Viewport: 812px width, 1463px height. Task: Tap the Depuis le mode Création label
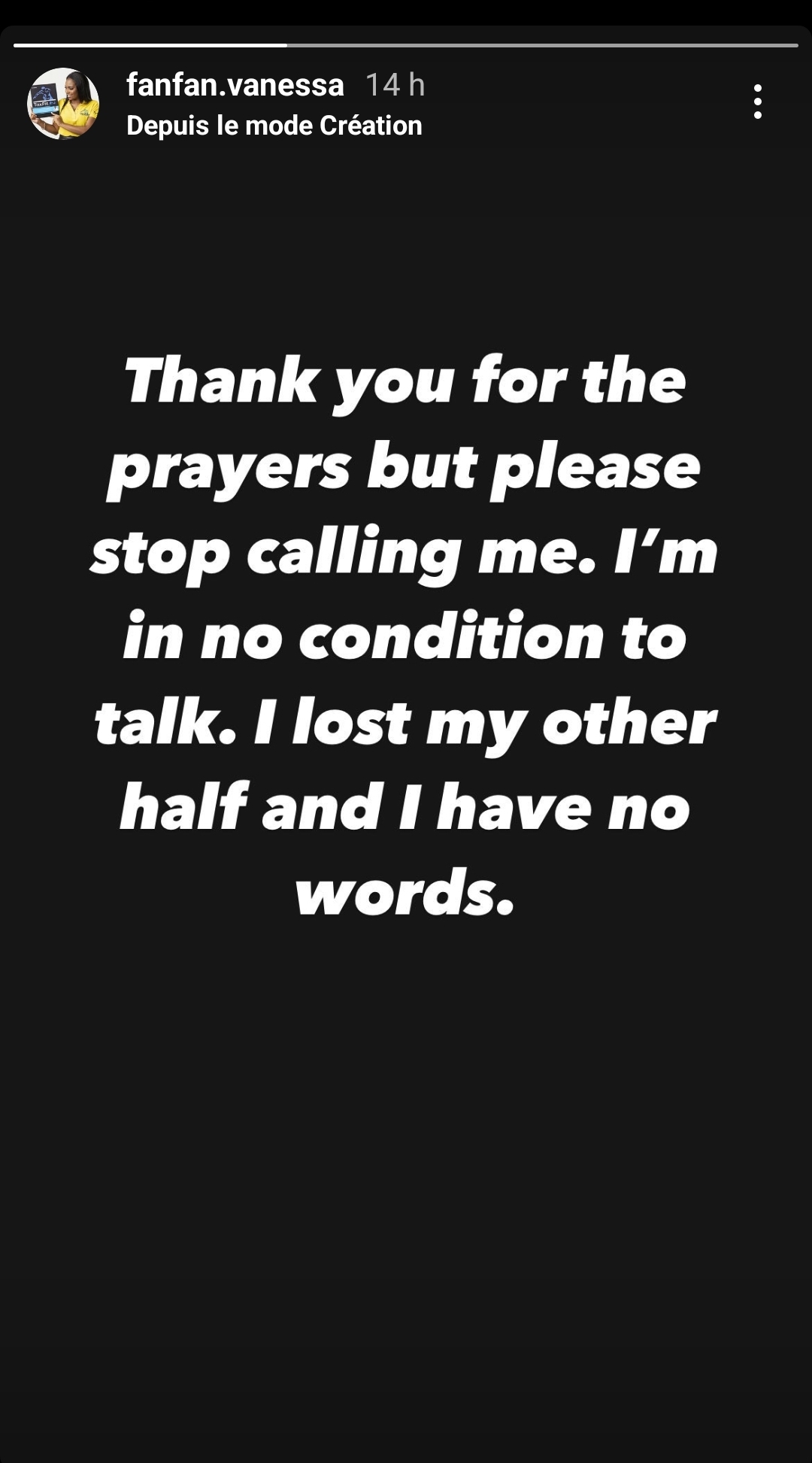click(274, 125)
